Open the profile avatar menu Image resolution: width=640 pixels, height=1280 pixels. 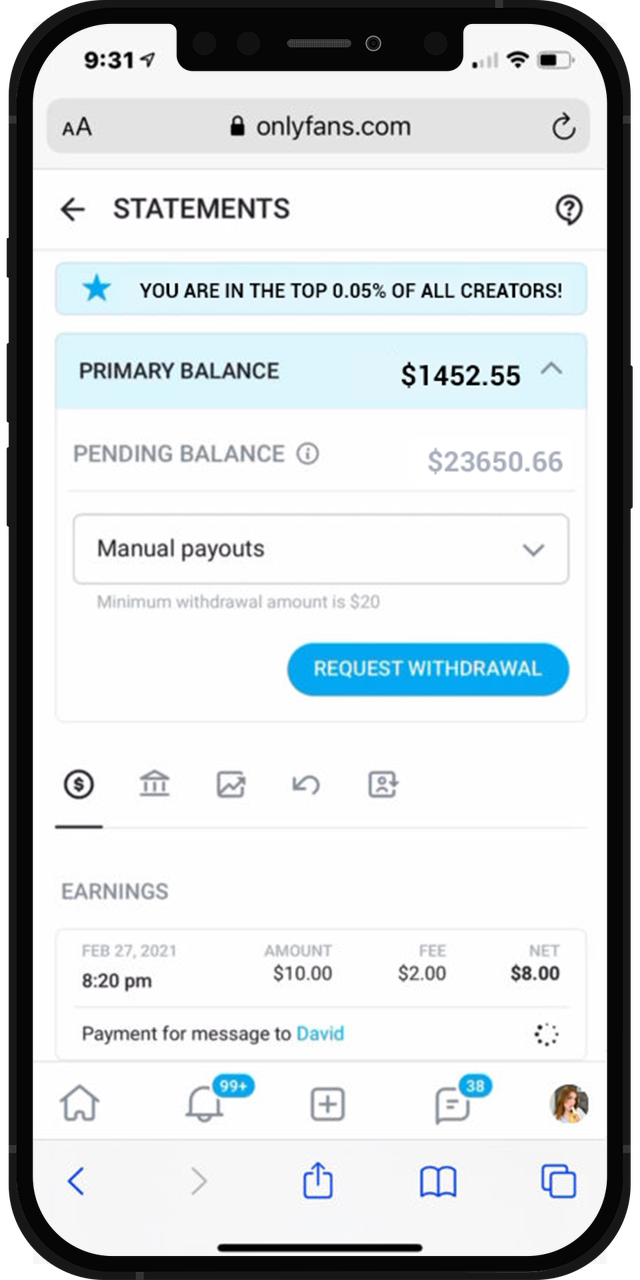[570, 1103]
